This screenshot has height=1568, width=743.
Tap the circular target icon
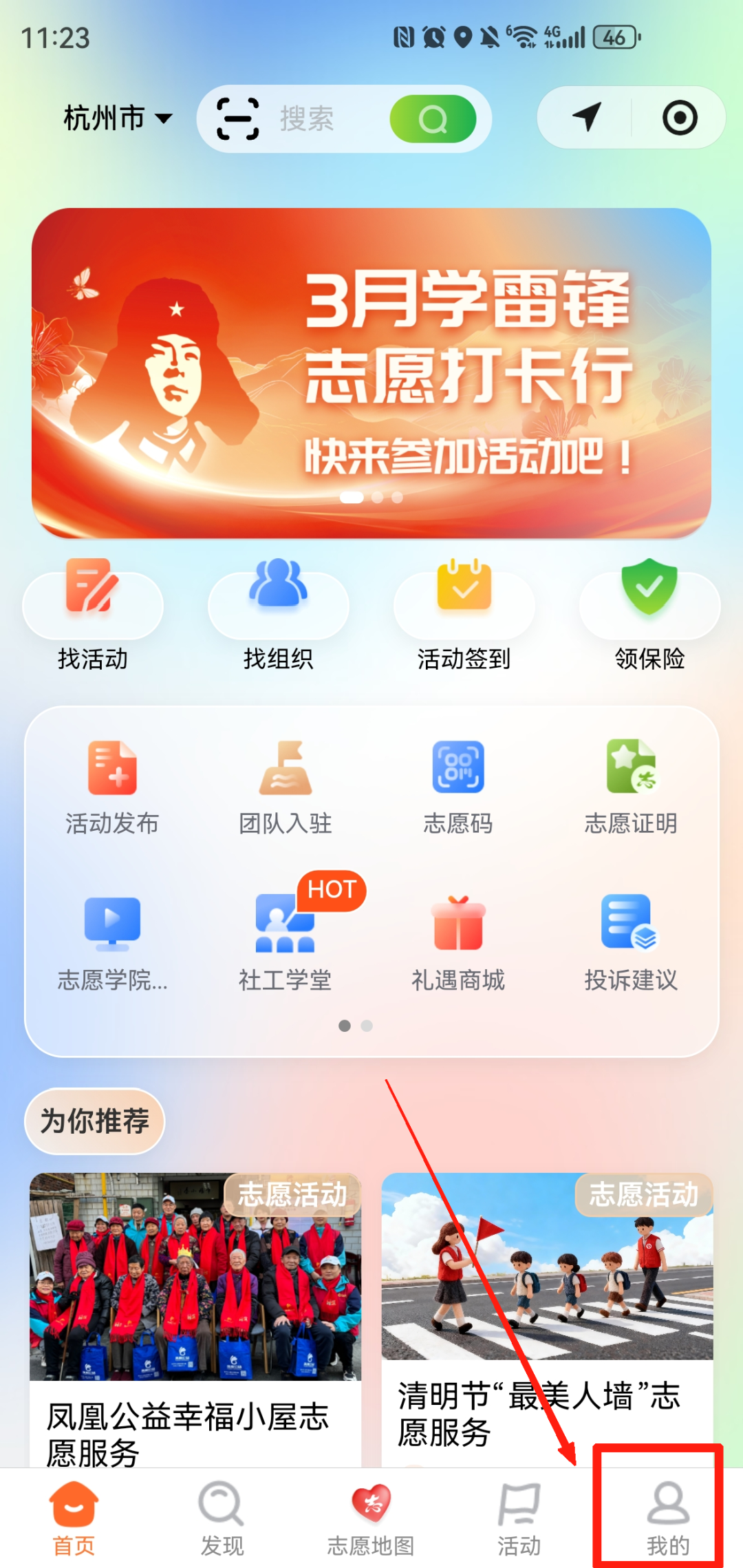pos(680,117)
